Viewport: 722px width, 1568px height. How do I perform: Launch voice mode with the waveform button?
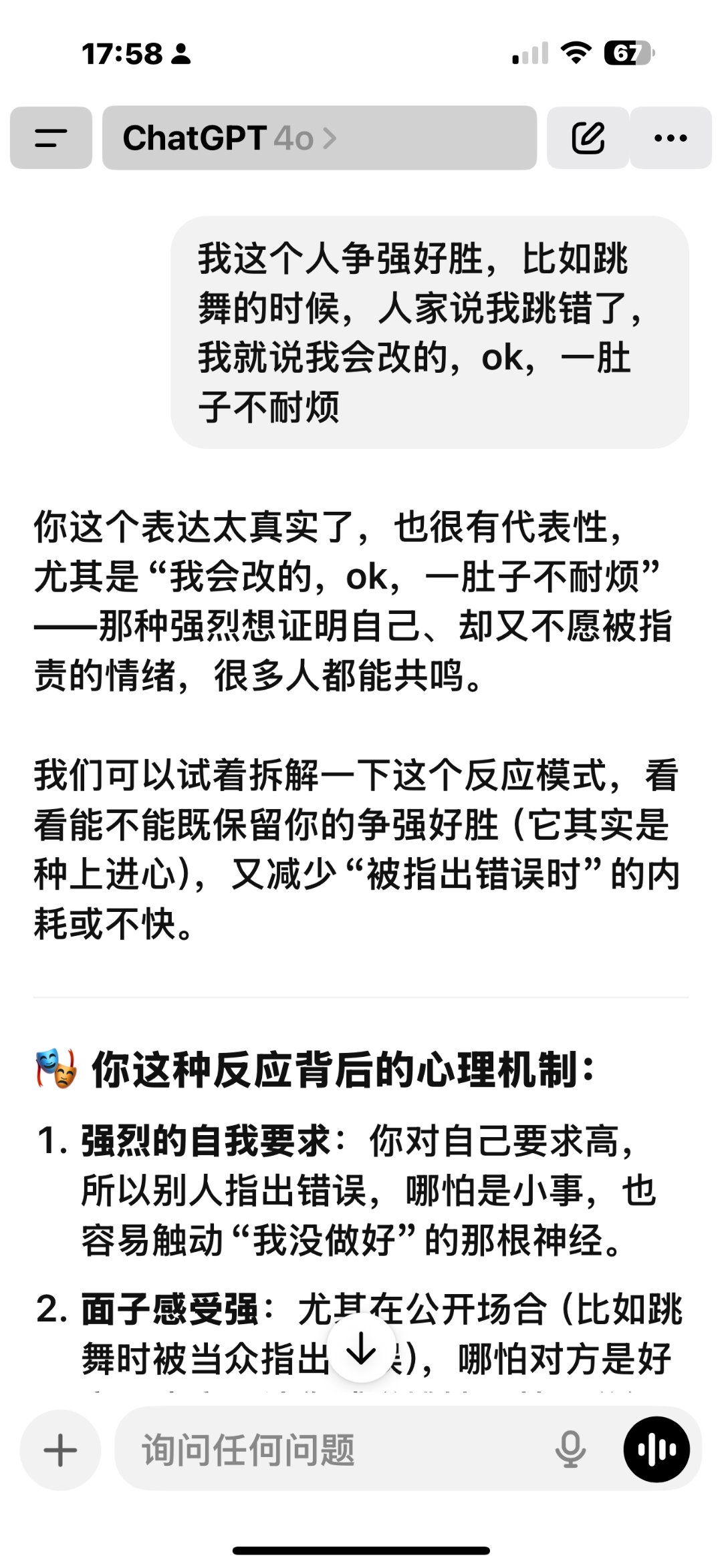656,1450
